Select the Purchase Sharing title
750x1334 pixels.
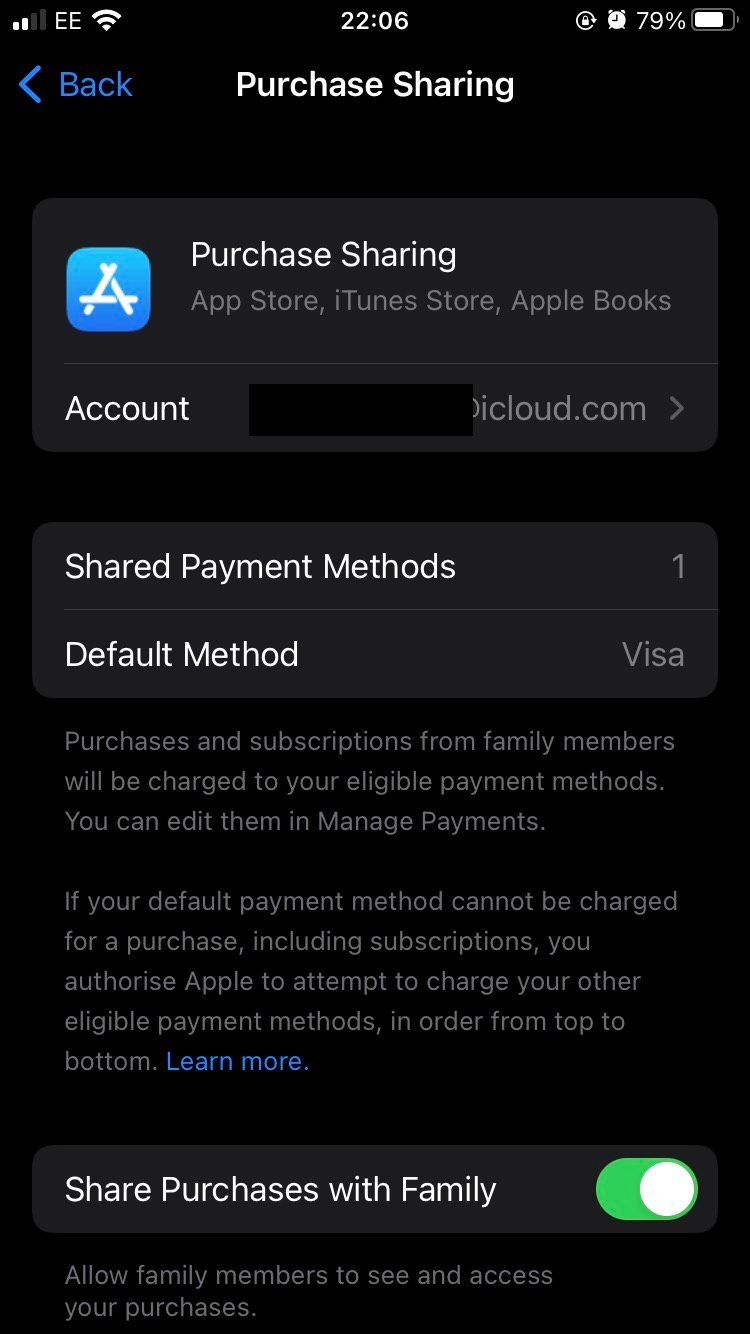coord(375,85)
